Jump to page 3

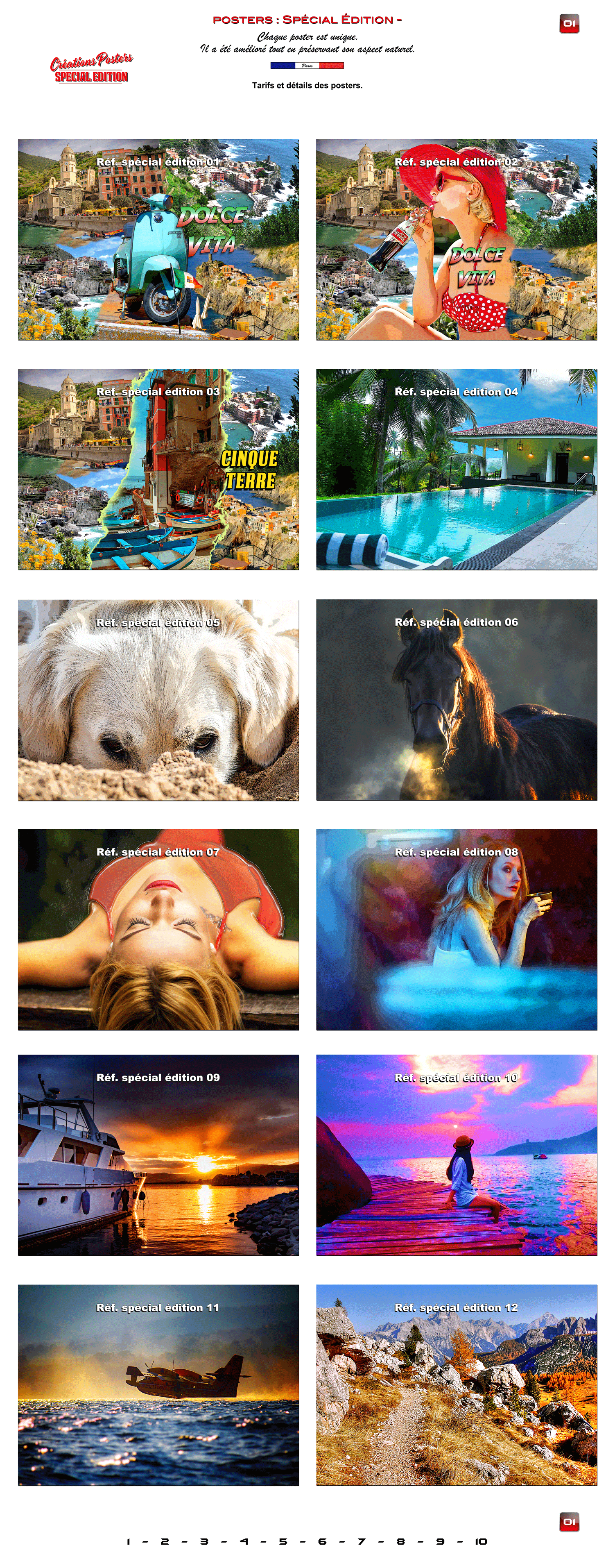(204, 1542)
